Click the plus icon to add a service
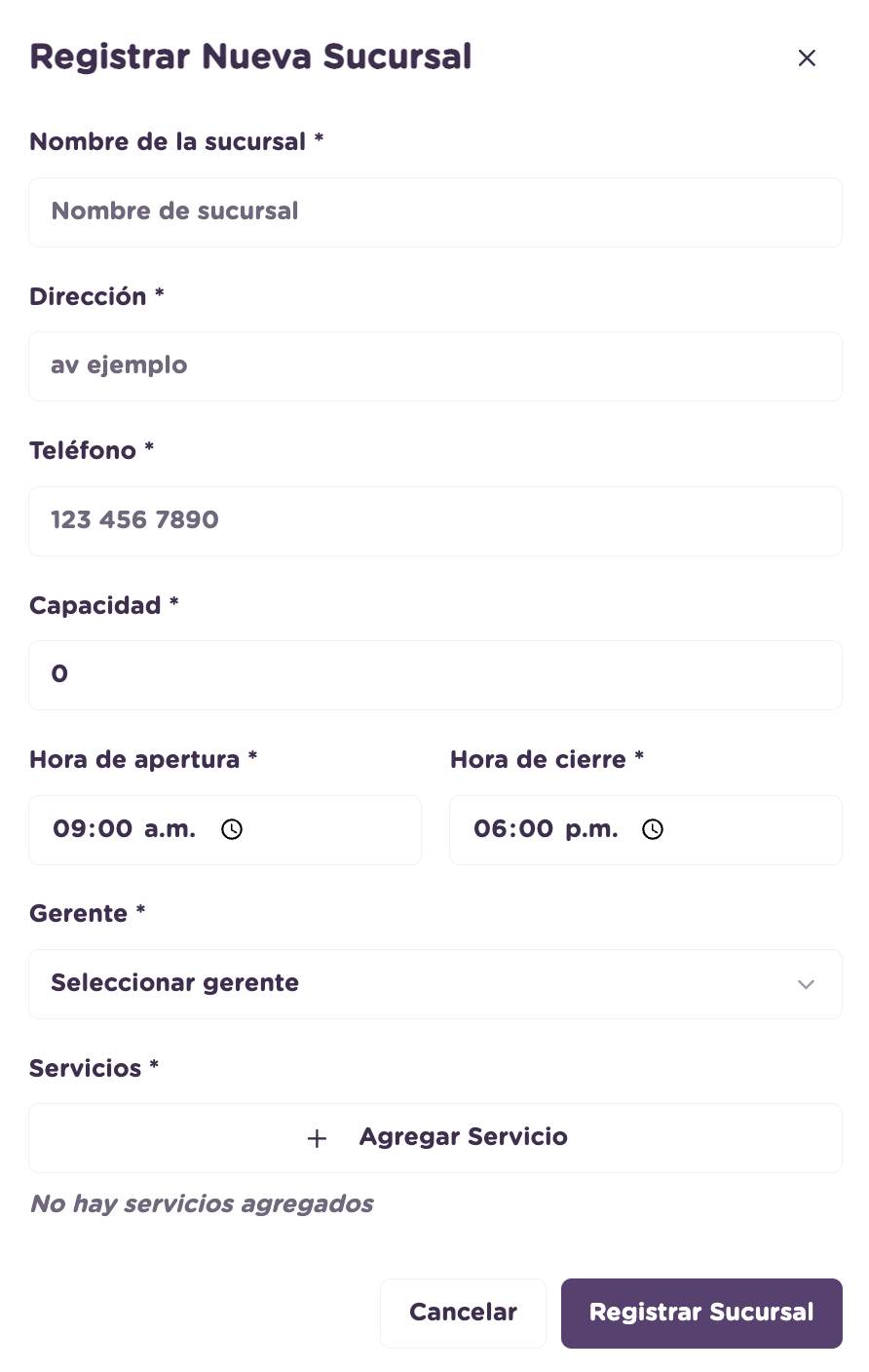This screenshot has width=869, height=1372. pos(317,1137)
